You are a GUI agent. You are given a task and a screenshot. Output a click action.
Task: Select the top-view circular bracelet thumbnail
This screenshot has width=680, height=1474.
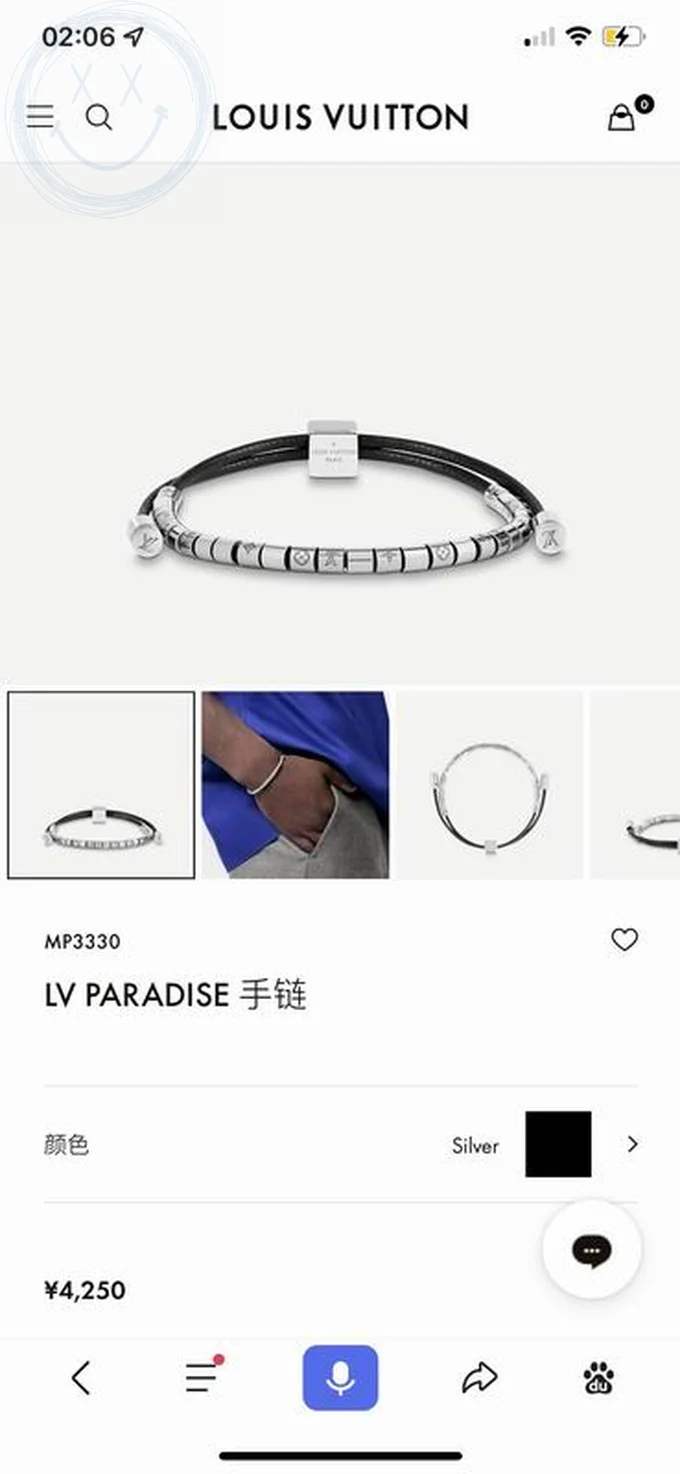(490, 785)
